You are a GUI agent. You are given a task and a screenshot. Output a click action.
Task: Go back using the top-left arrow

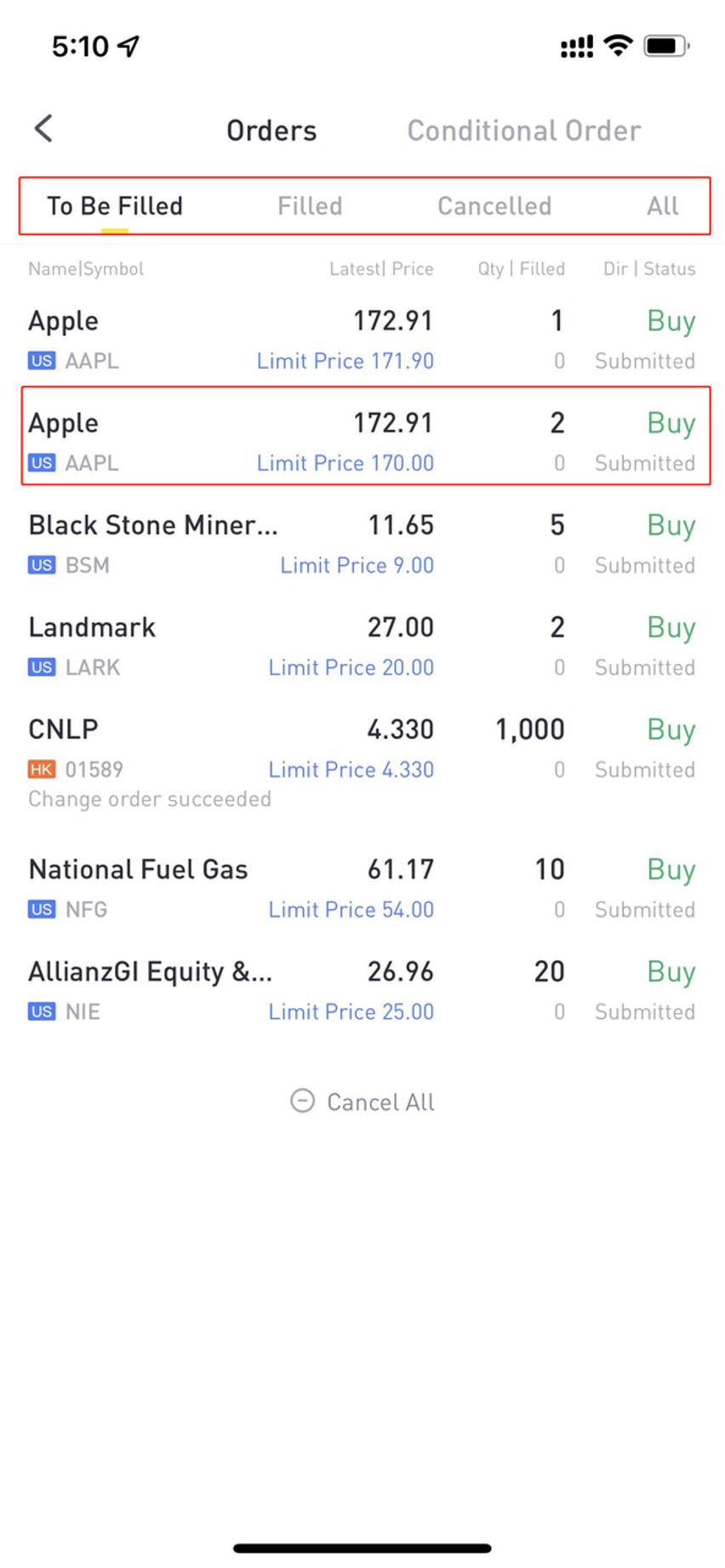(43, 129)
